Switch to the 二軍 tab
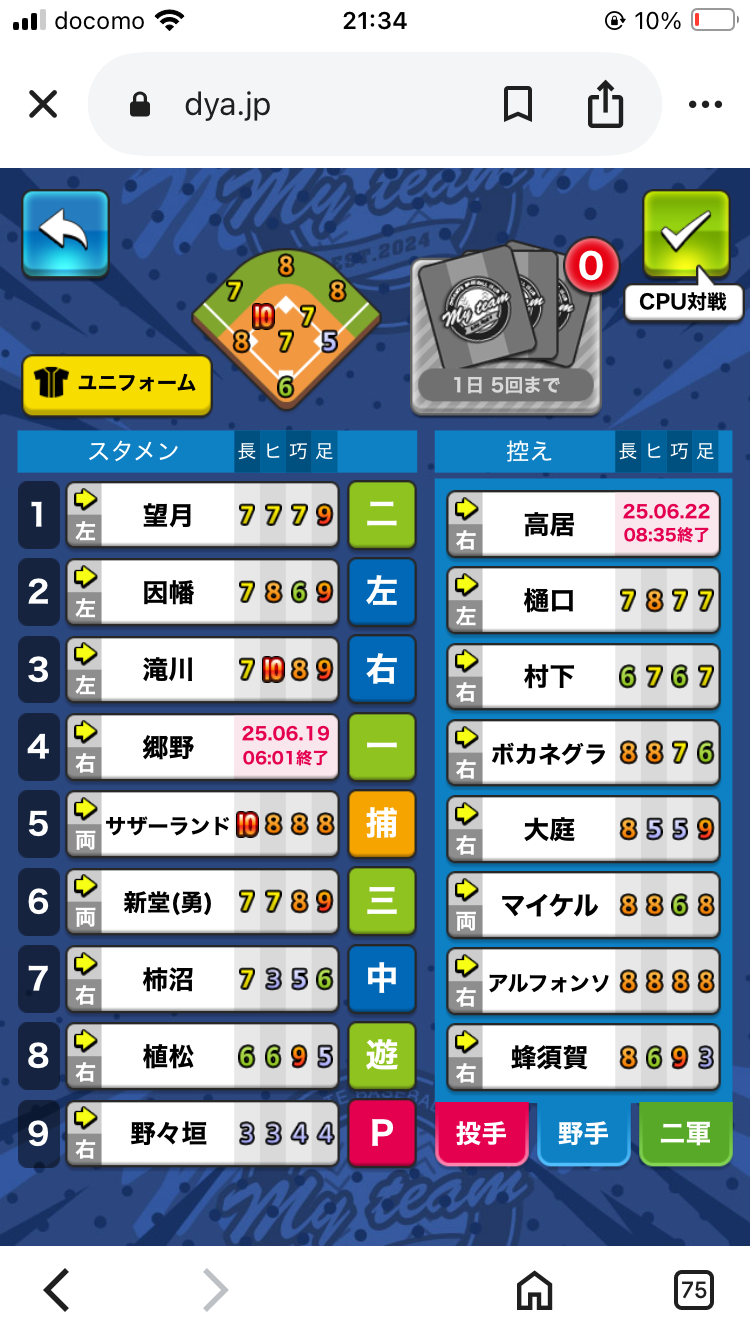The image size is (750, 1334). click(685, 1133)
